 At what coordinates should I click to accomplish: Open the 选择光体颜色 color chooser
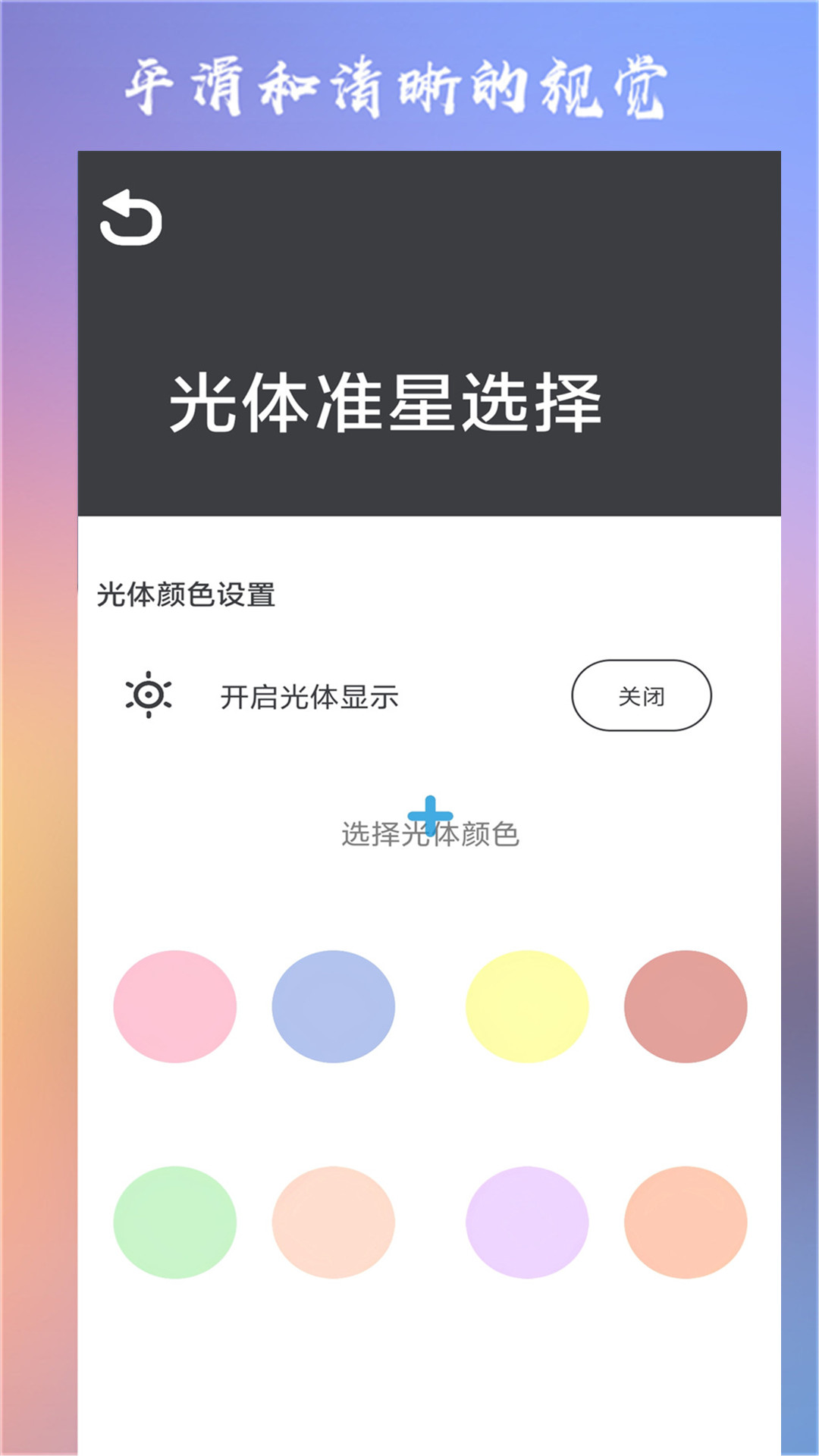point(431,834)
